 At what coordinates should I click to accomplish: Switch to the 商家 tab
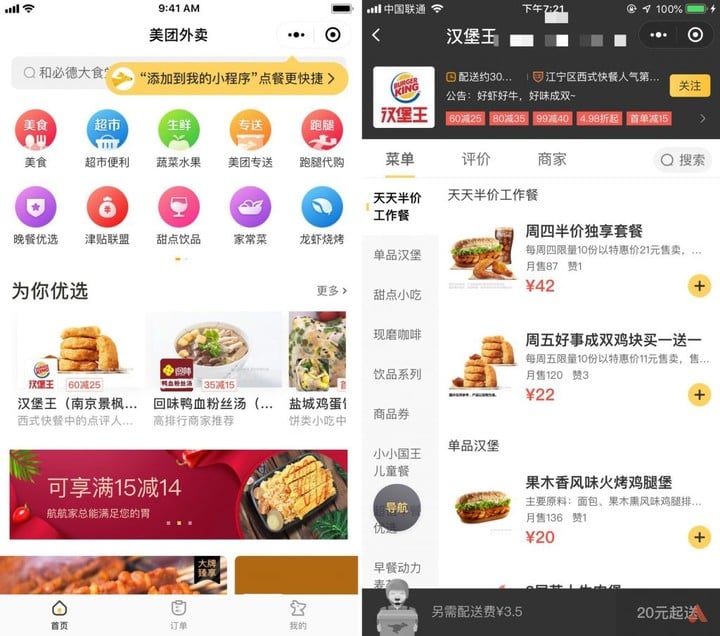pyautogui.click(x=552, y=159)
